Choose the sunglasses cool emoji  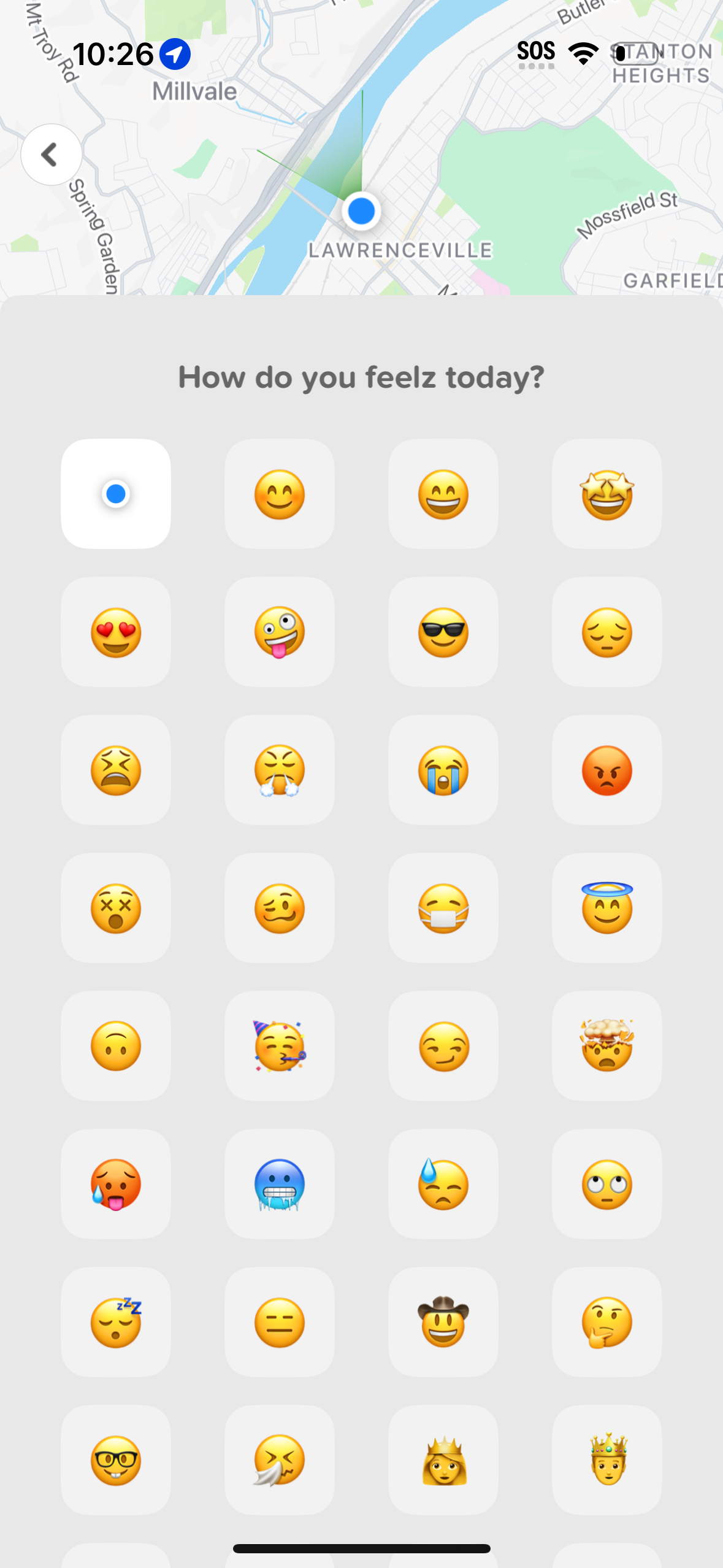(x=443, y=632)
